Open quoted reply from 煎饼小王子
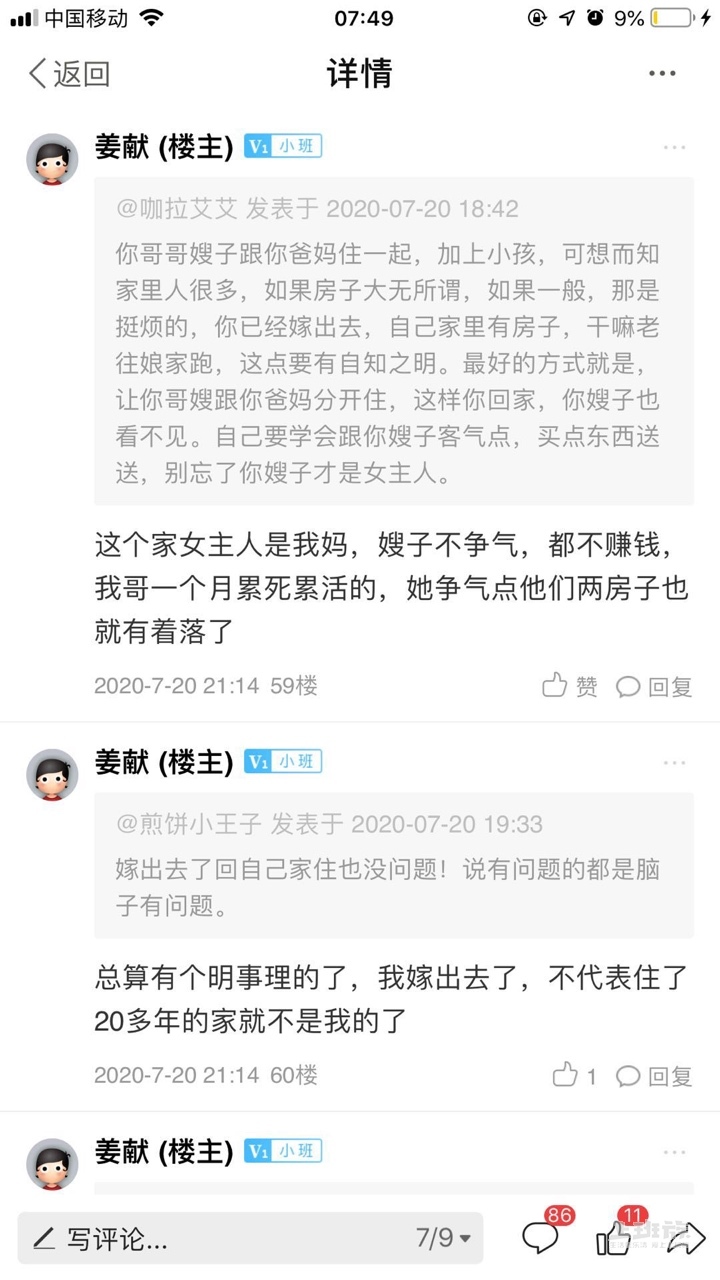Image resolution: width=720 pixels, height=1280 pixels. coord(393,865)
